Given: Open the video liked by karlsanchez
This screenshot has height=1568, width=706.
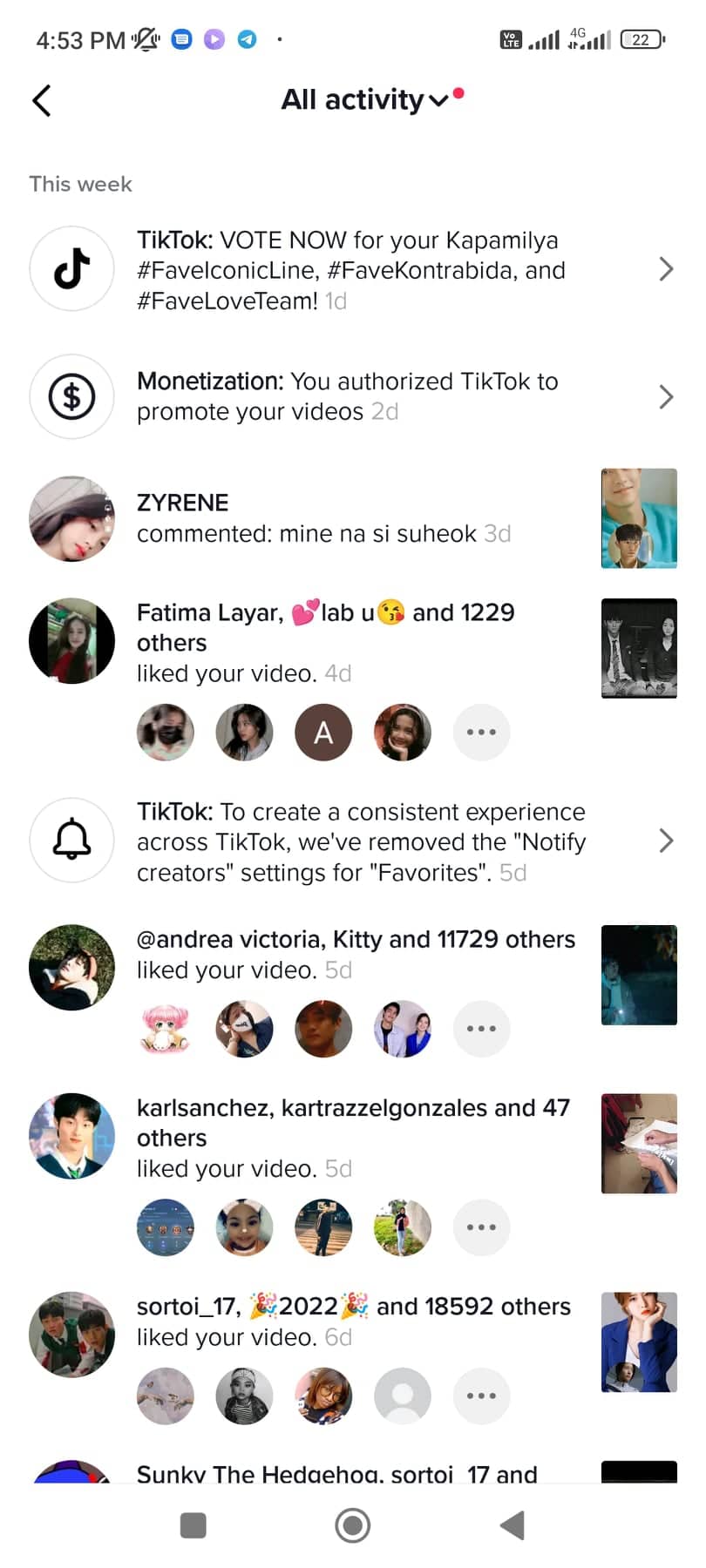Looking at the screenshot, I should click(x=639, y=1143).
